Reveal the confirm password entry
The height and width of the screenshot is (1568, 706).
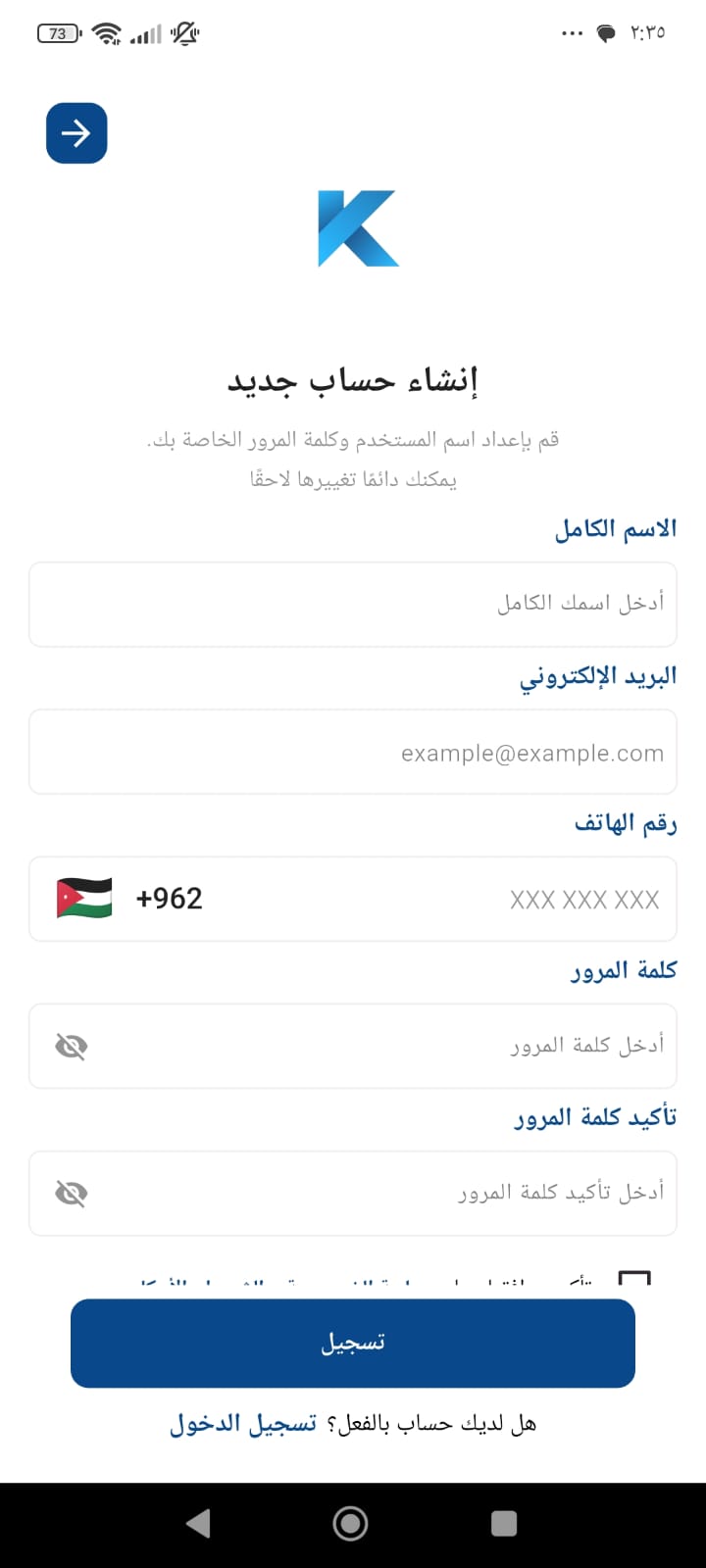click(x=72, y=1194)
